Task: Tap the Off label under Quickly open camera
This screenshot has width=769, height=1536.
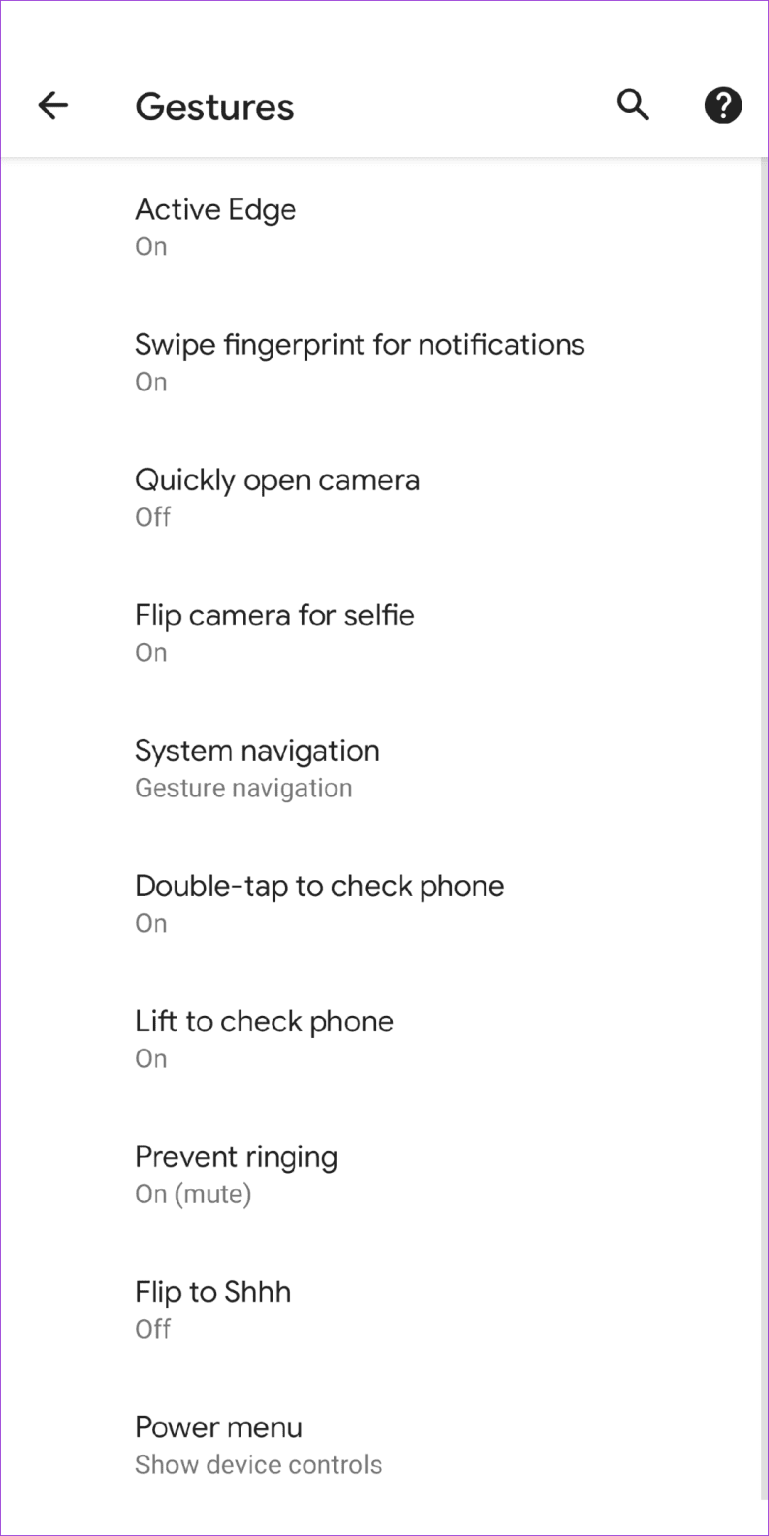Action: coord(152,518)
